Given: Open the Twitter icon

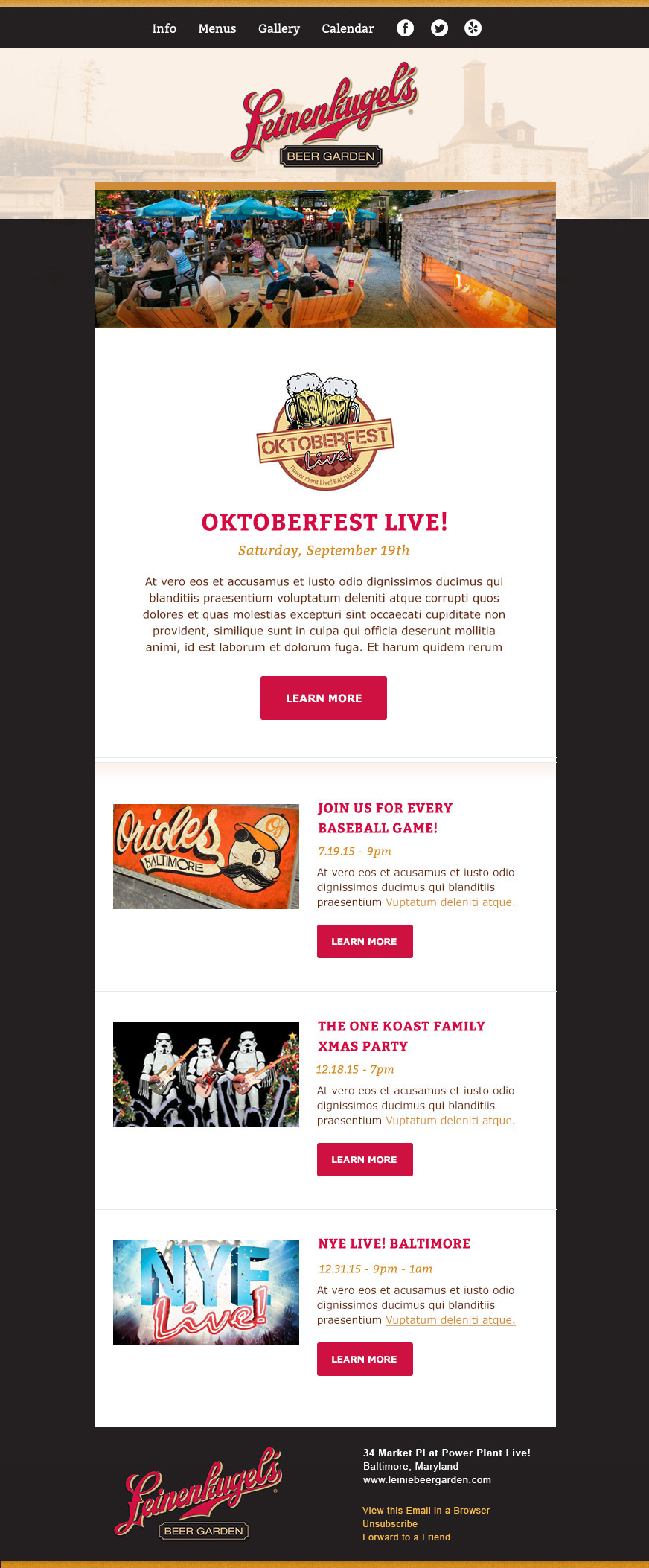Looking at the screenshot, I should point(440,28).
